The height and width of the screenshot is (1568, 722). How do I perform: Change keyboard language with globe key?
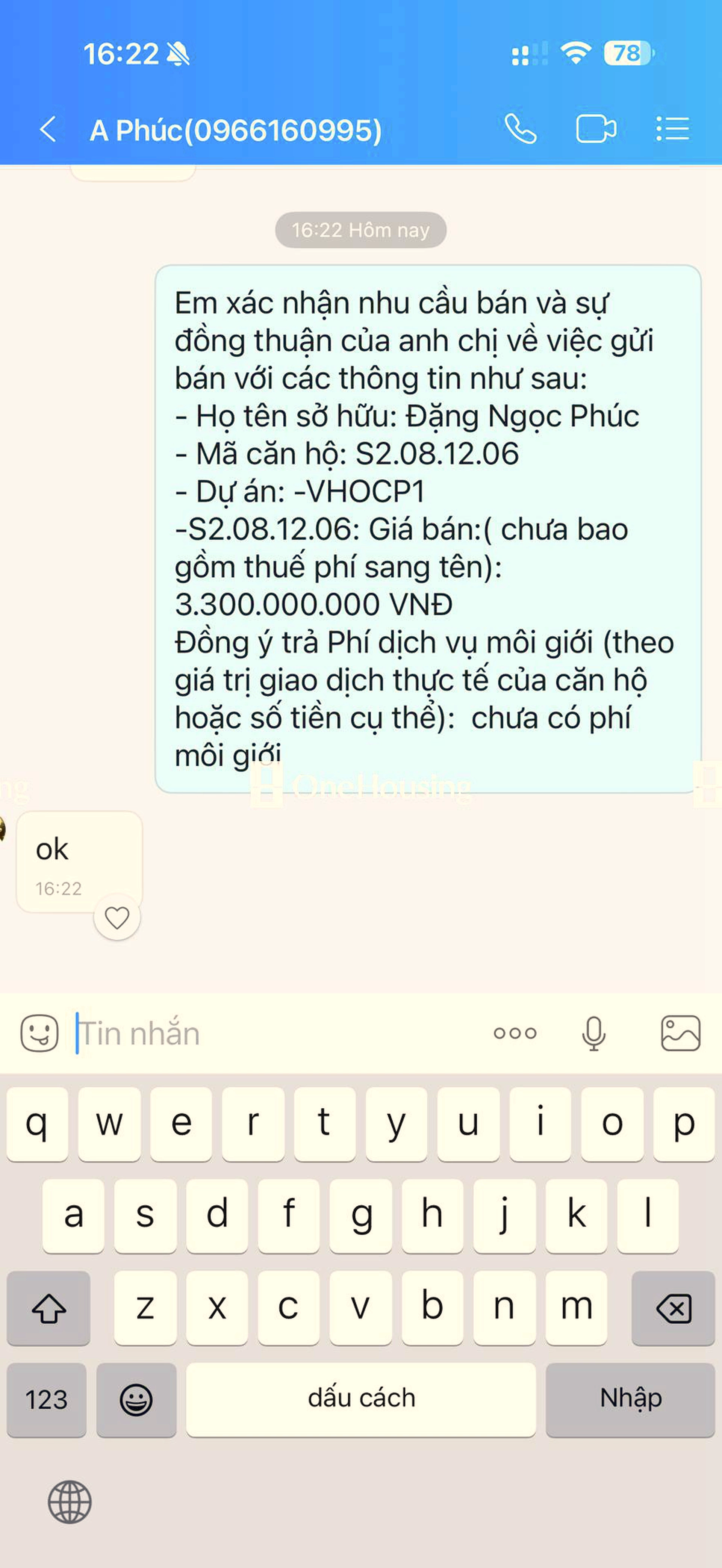coord(70,1501)
